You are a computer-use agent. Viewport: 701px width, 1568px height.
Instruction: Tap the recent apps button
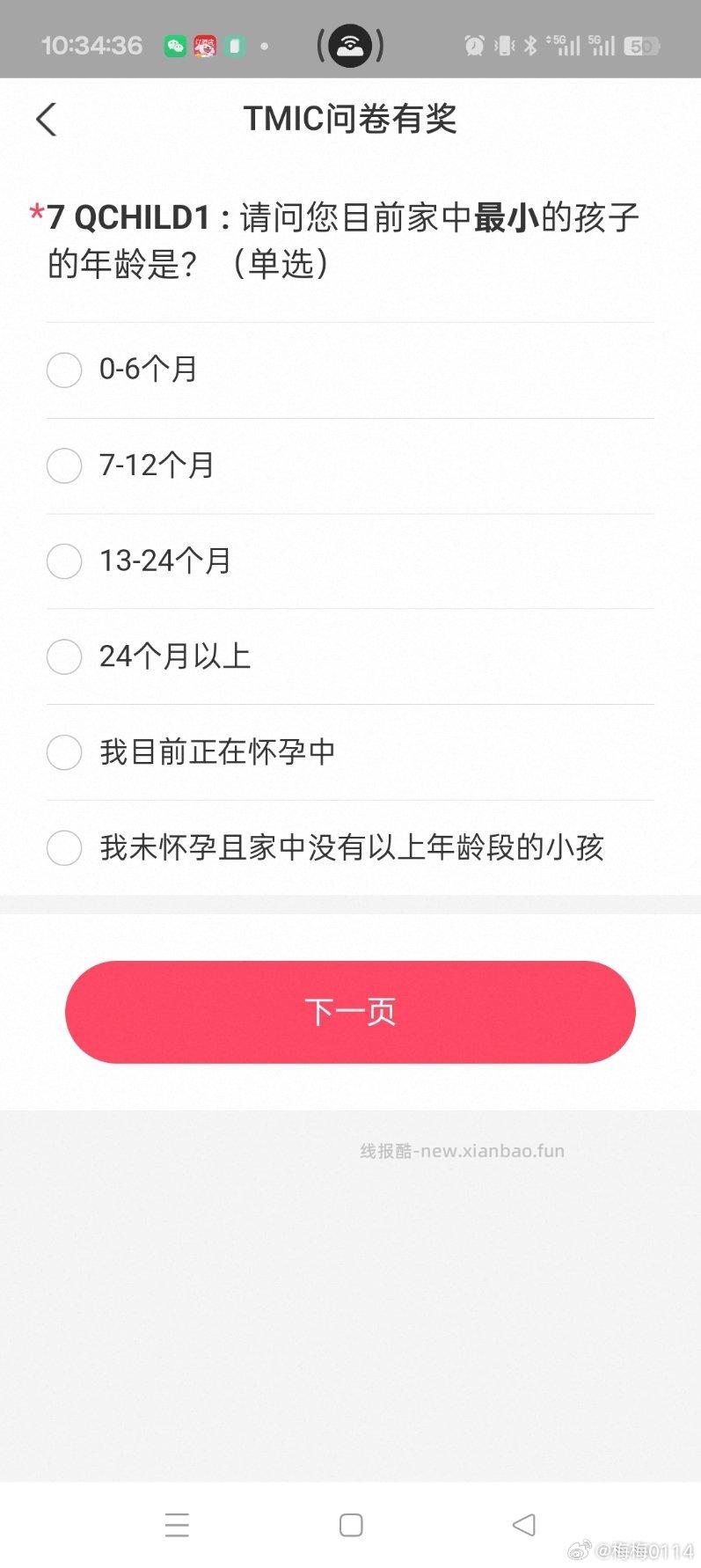click(177, 1526)
